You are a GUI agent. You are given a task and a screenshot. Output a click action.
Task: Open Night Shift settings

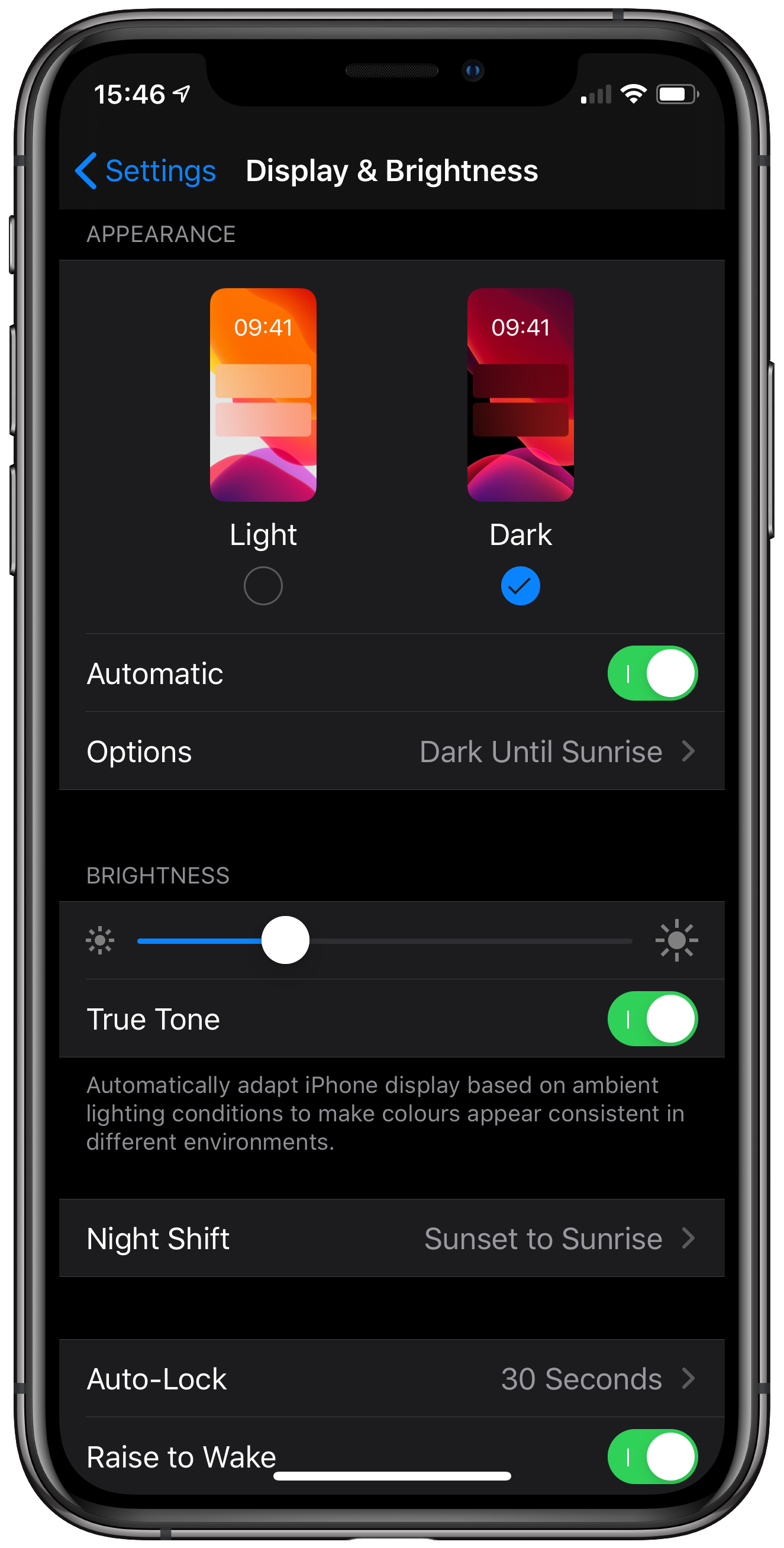point(392,1239)
